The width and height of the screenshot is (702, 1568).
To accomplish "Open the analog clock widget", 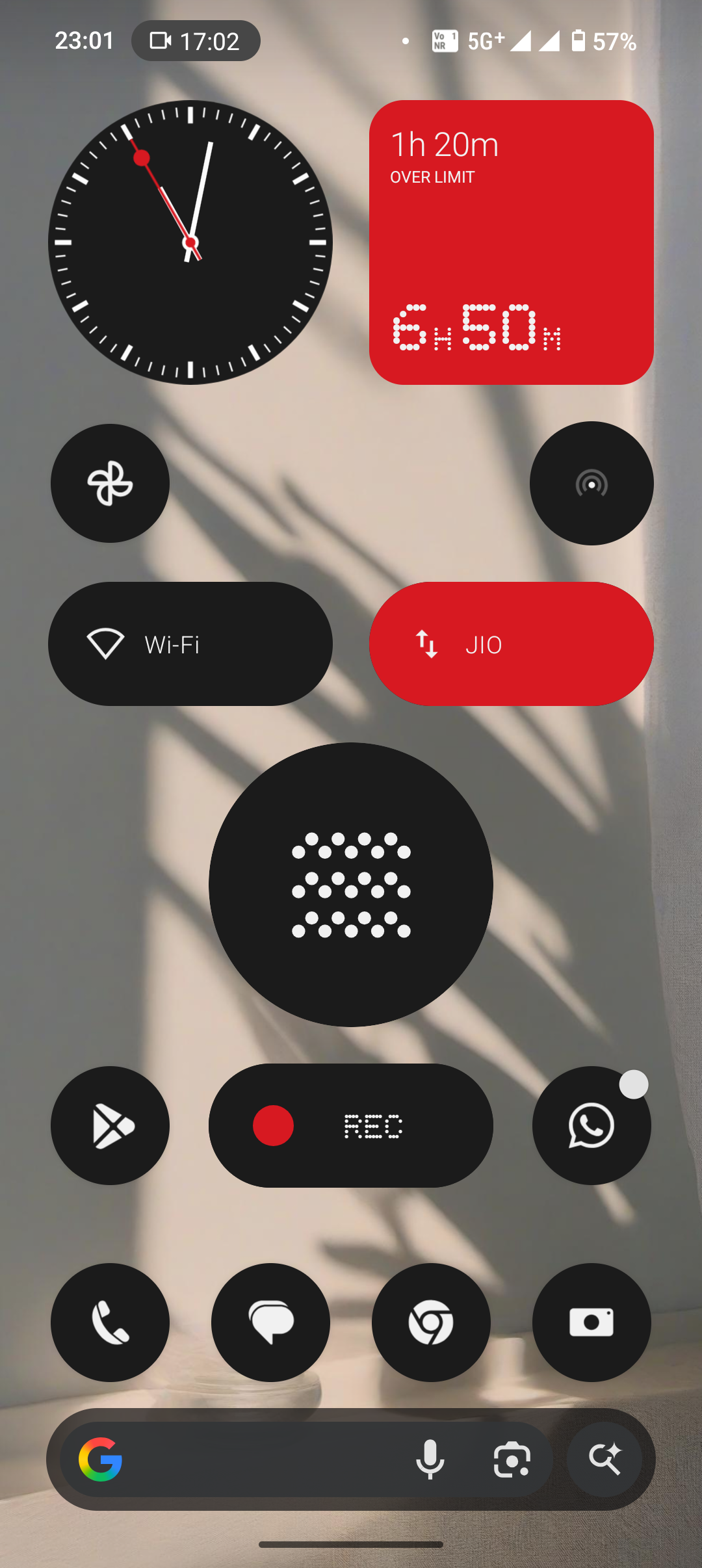I will tap(190, 242).
